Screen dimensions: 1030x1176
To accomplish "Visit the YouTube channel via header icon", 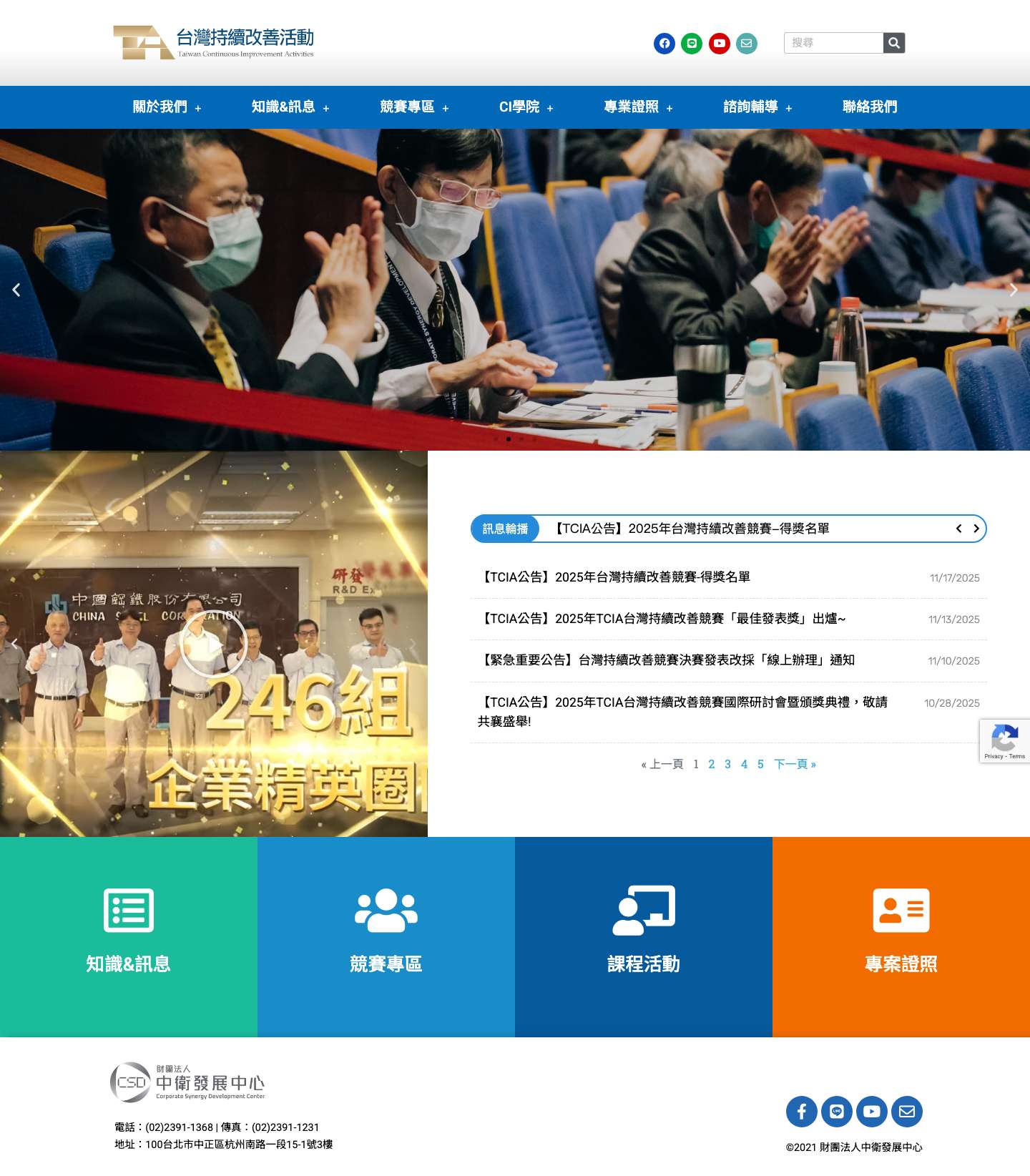I will point(719,43).
